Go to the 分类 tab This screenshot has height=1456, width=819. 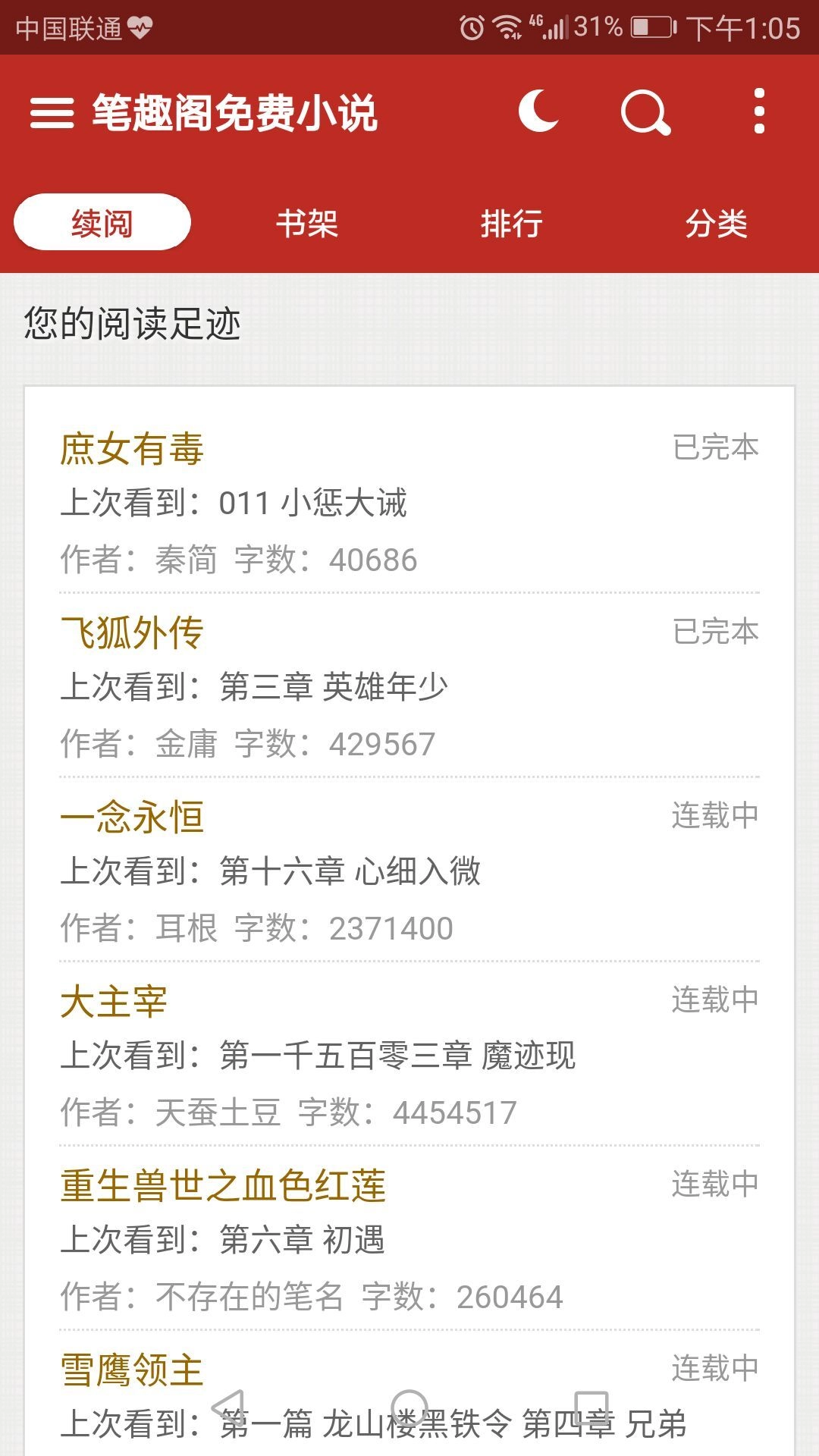716,224
